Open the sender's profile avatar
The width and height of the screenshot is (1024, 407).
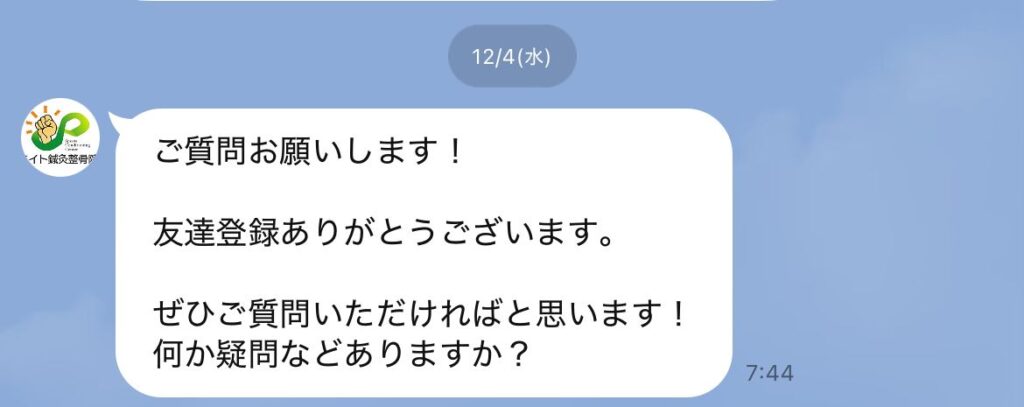pos(60,137)
